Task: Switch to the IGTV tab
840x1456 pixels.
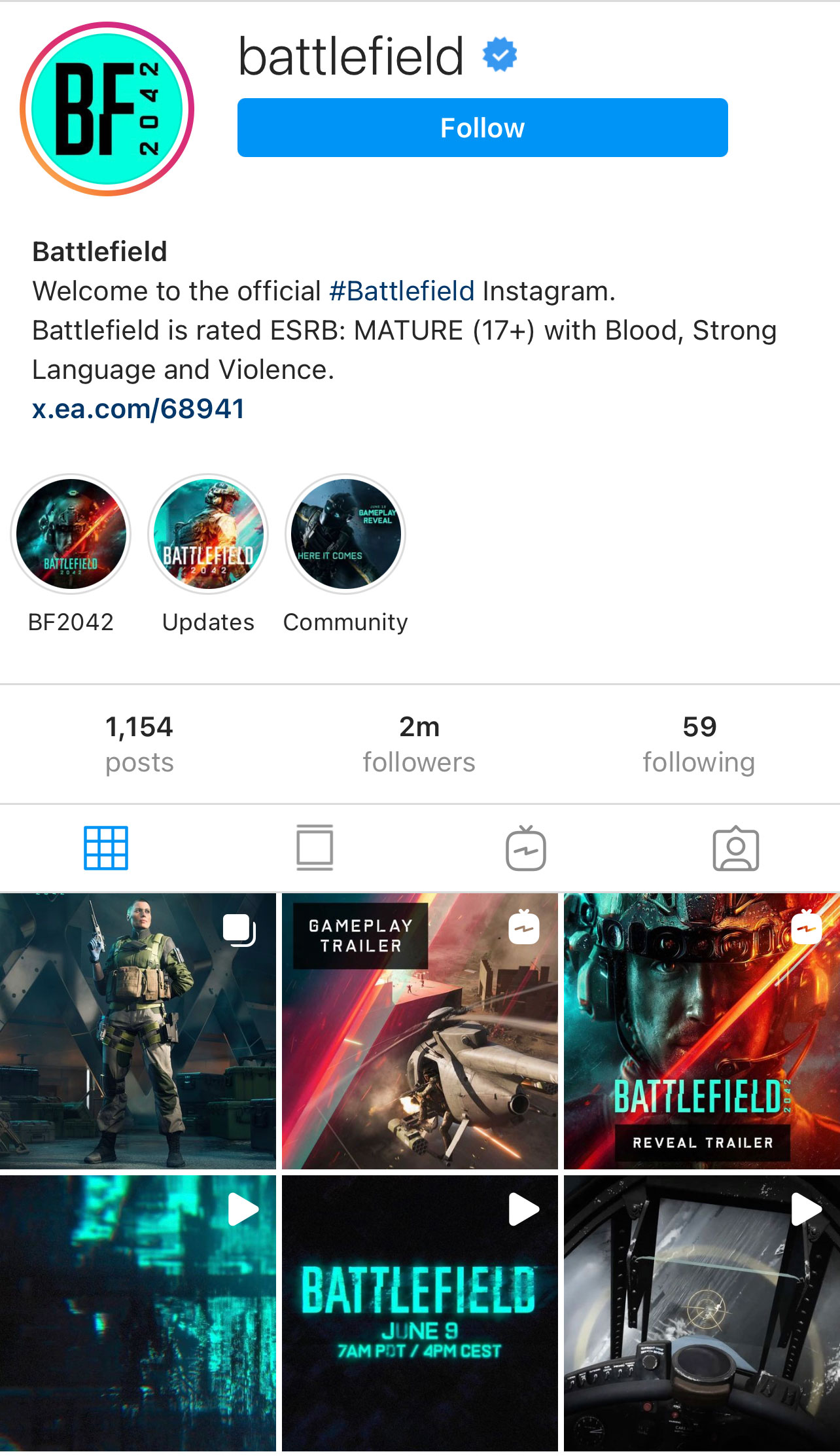Action: pyautogui.click(x=525, y=848)
